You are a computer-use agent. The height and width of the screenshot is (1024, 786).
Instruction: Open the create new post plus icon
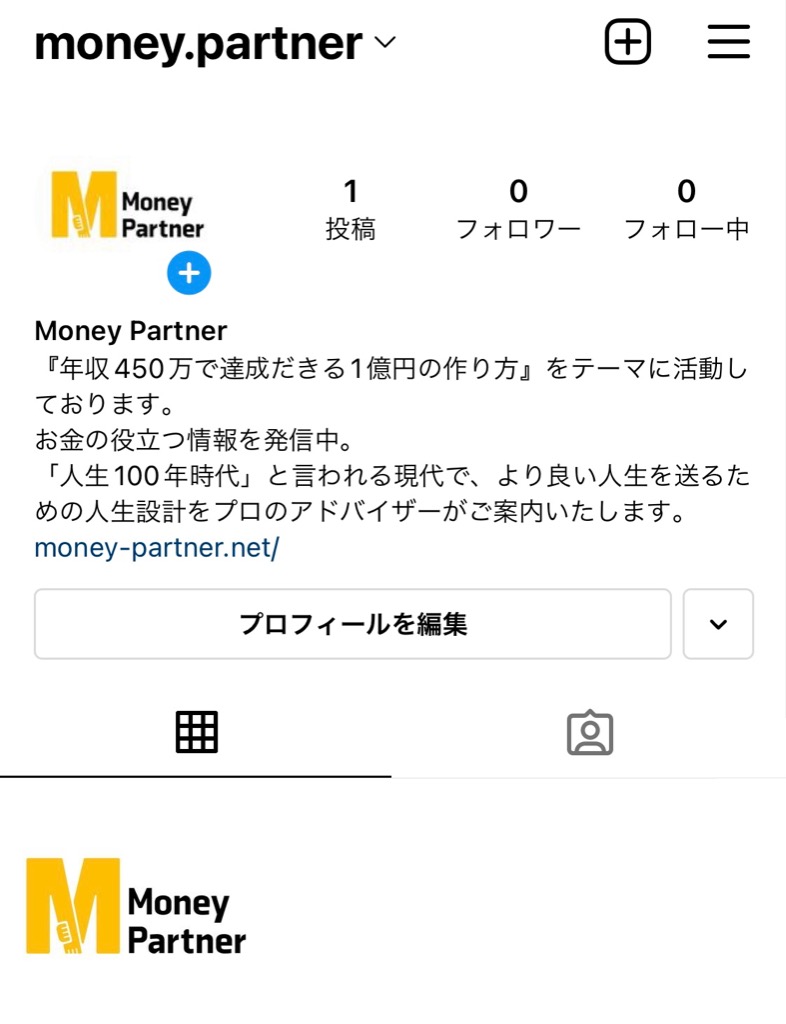[x=628, y=43]
